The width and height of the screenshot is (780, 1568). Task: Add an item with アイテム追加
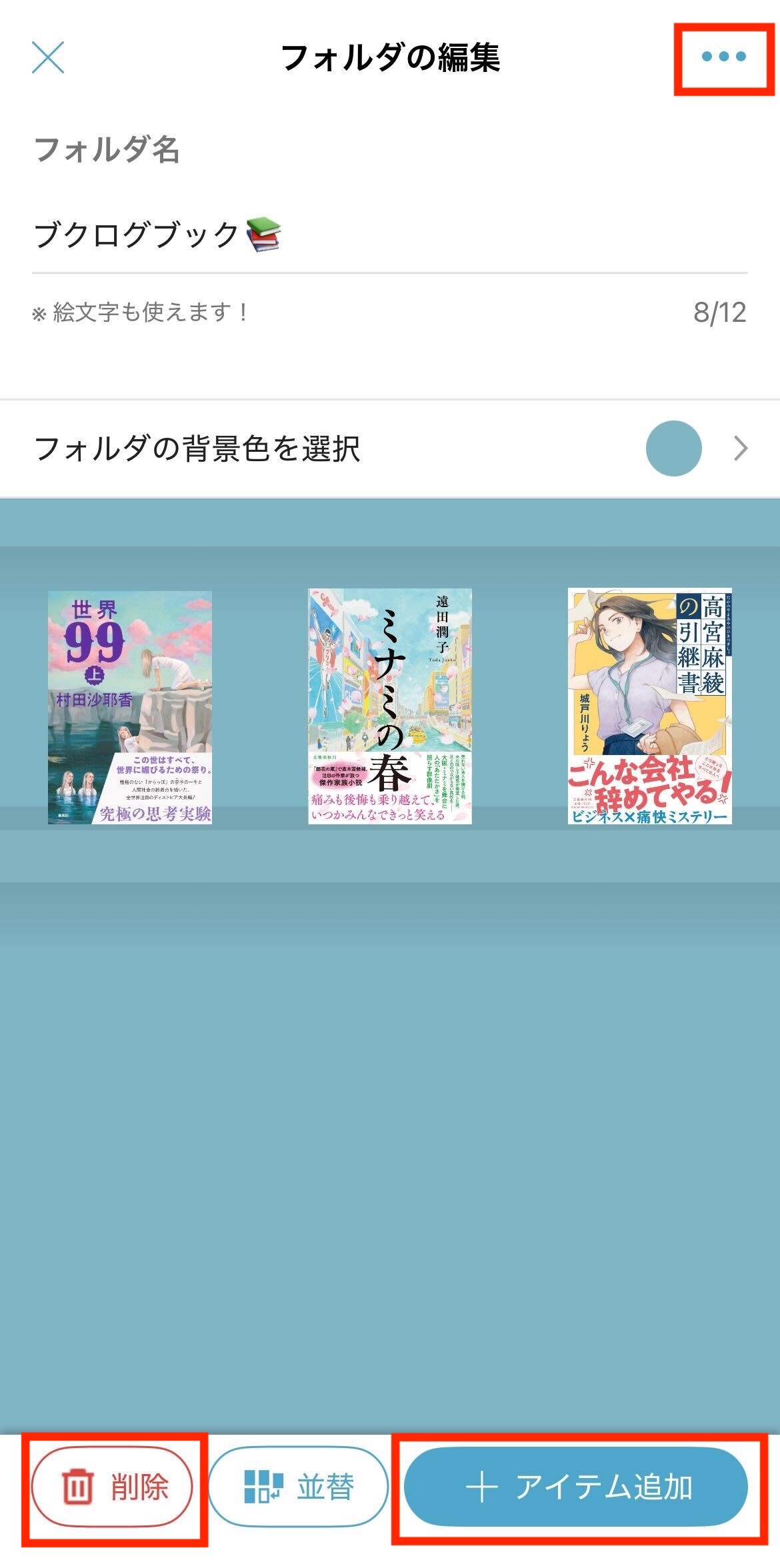click(576, 1487)
